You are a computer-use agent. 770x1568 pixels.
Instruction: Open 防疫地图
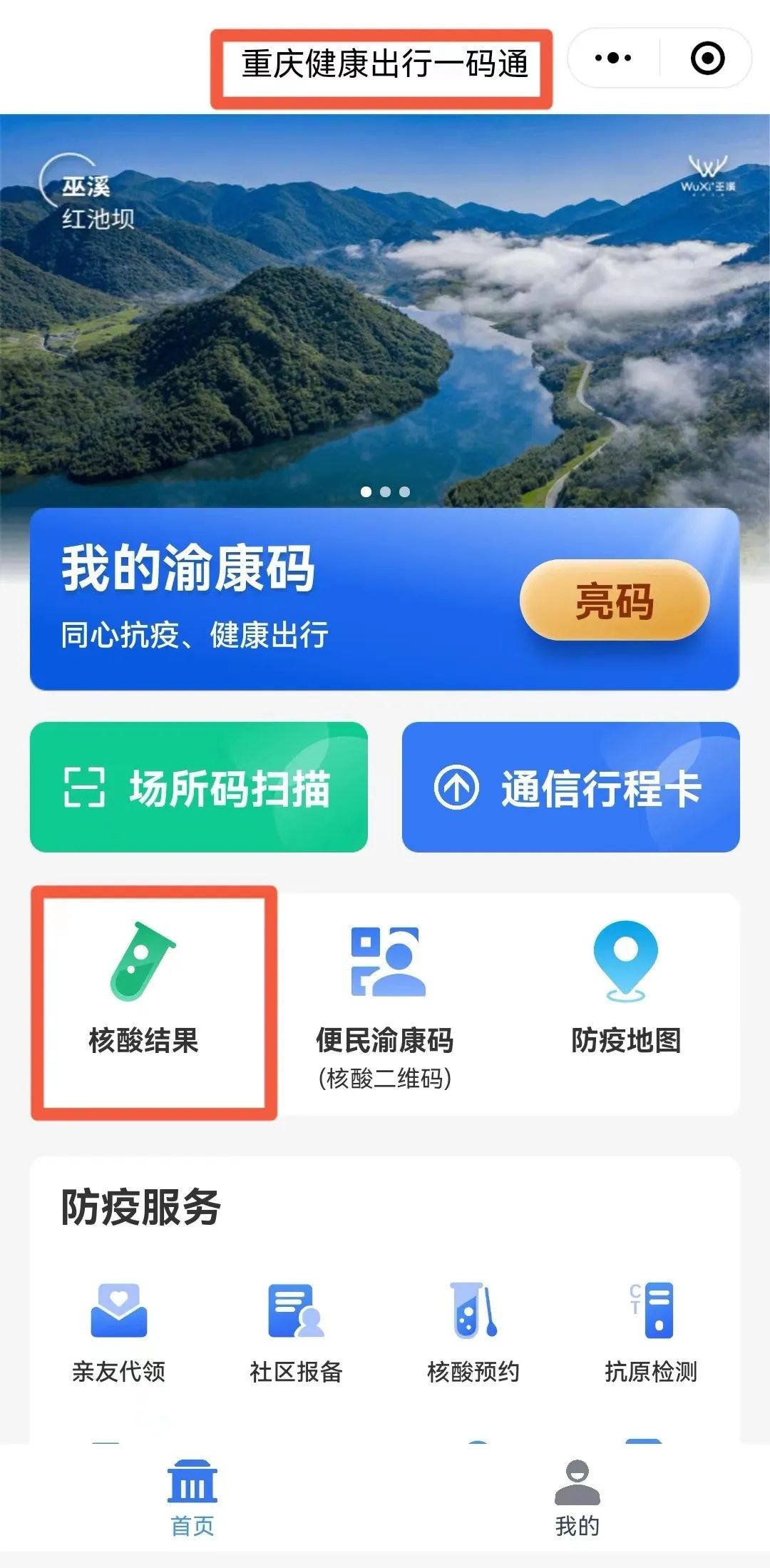[625, 988]
